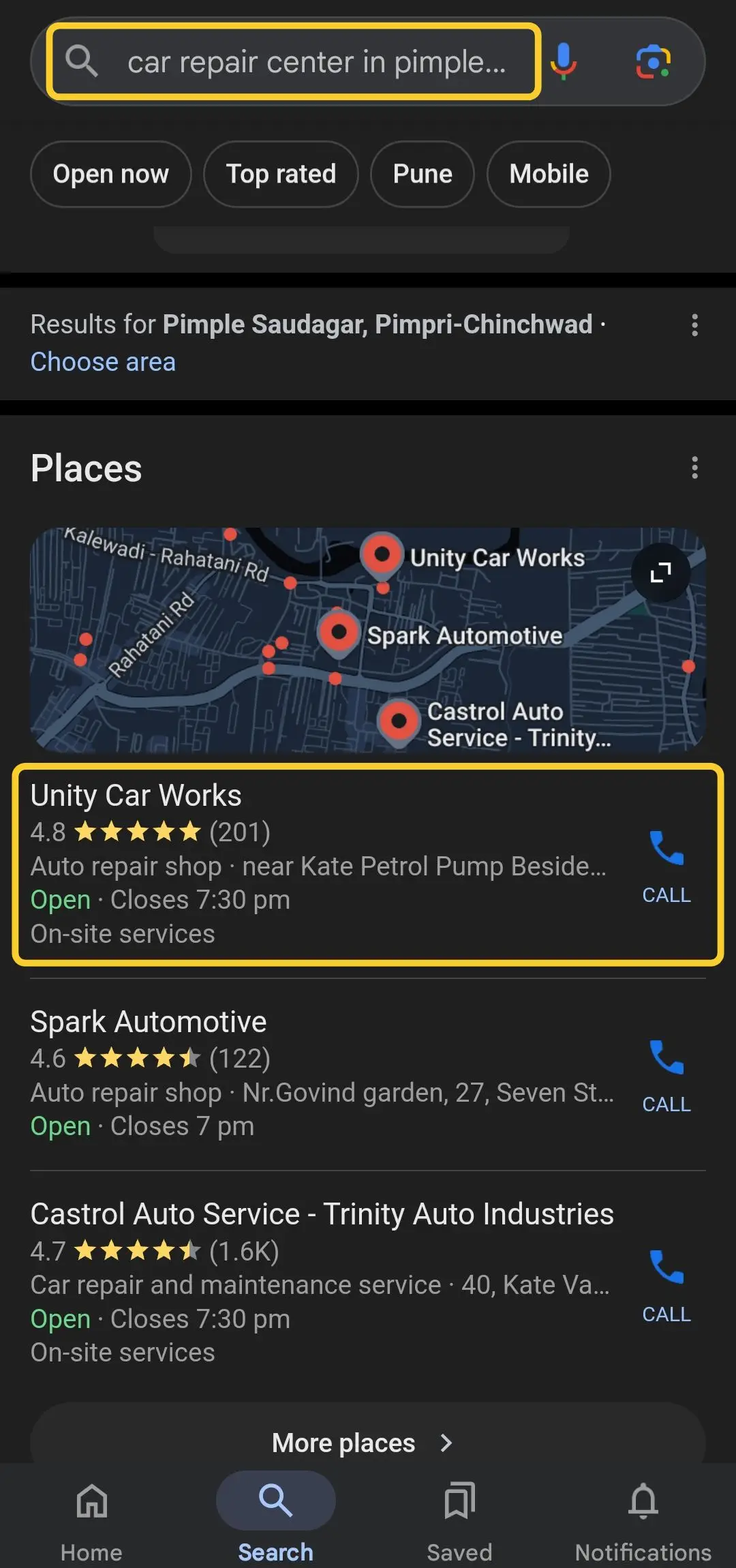Toggle the Top rated filter
The width and height of the screenshot is (736, 1568).
[280, 174]
